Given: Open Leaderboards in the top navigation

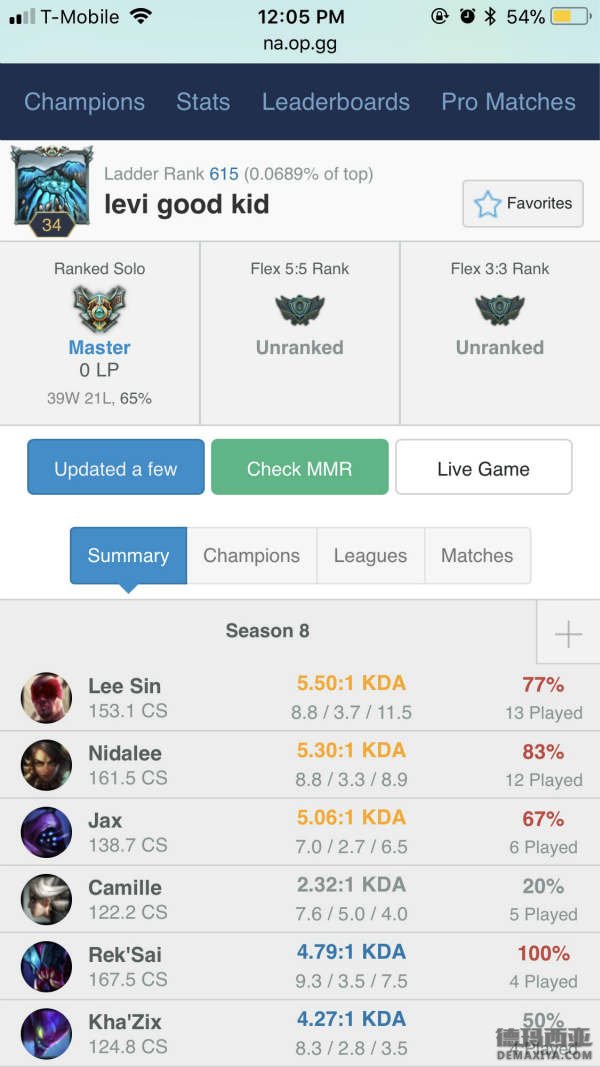Looking at the screenshot, I should tap(335, 102).
